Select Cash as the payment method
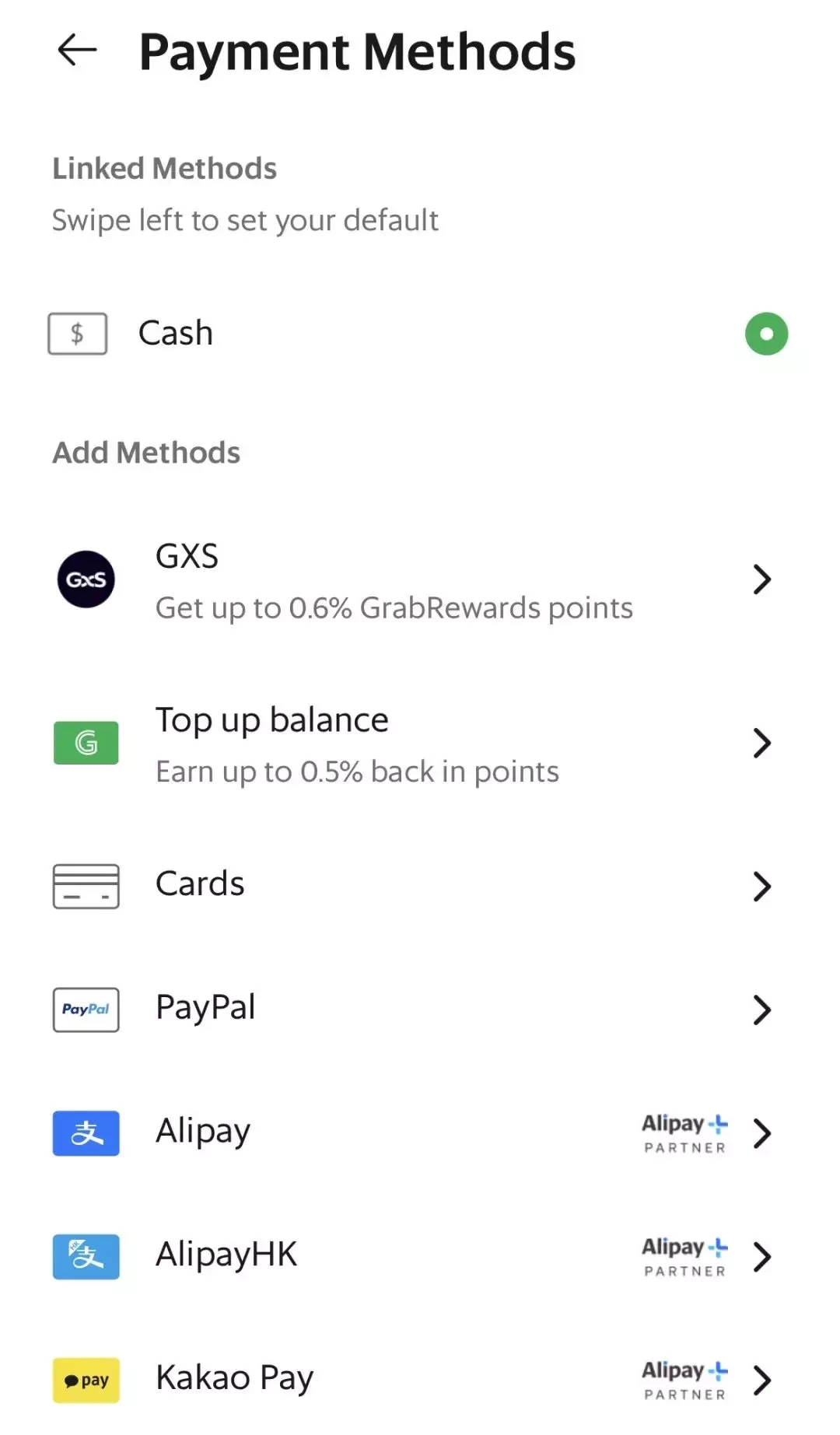The image size is (840, 1435). (x=420, y=334)
